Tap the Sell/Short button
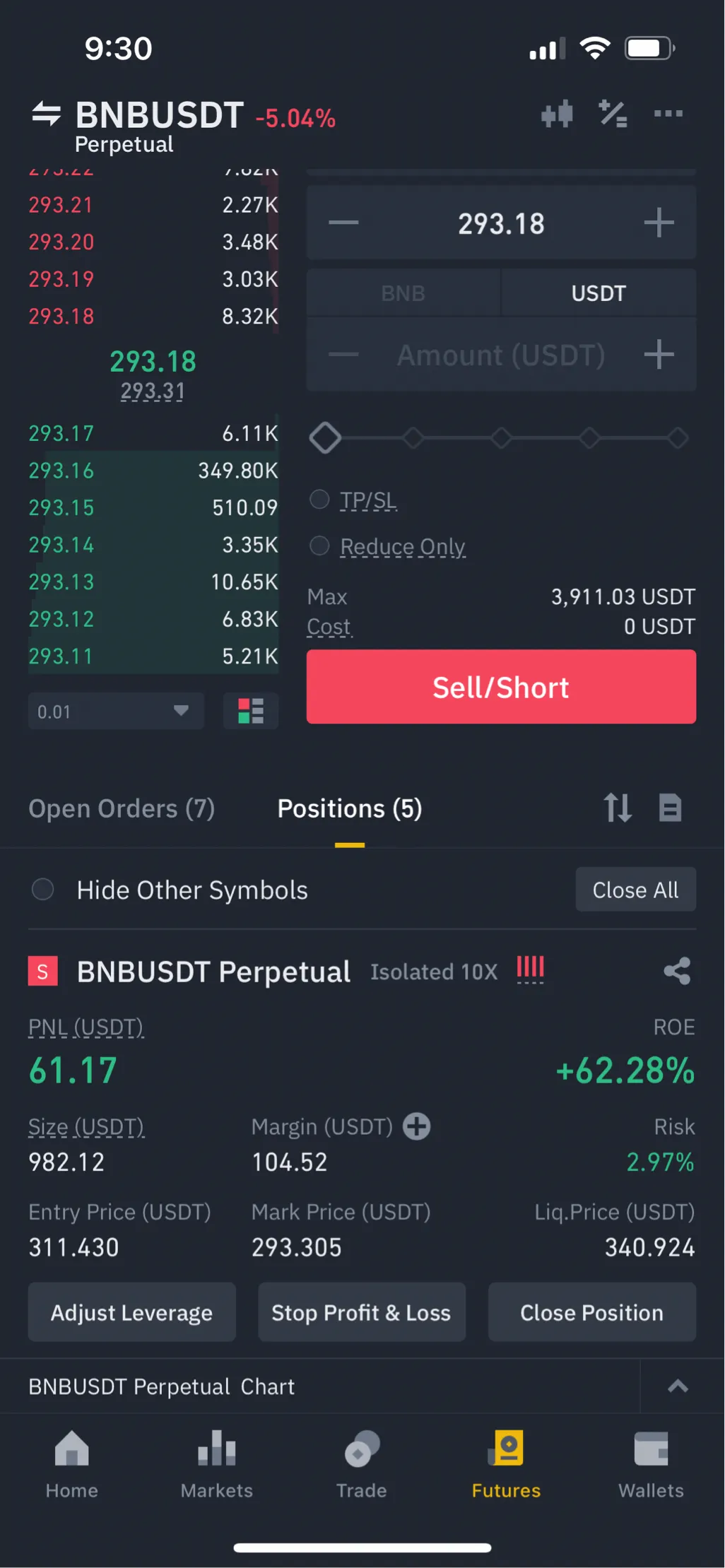The width and height of the screenshot is (725, 1568). [501, 687]
